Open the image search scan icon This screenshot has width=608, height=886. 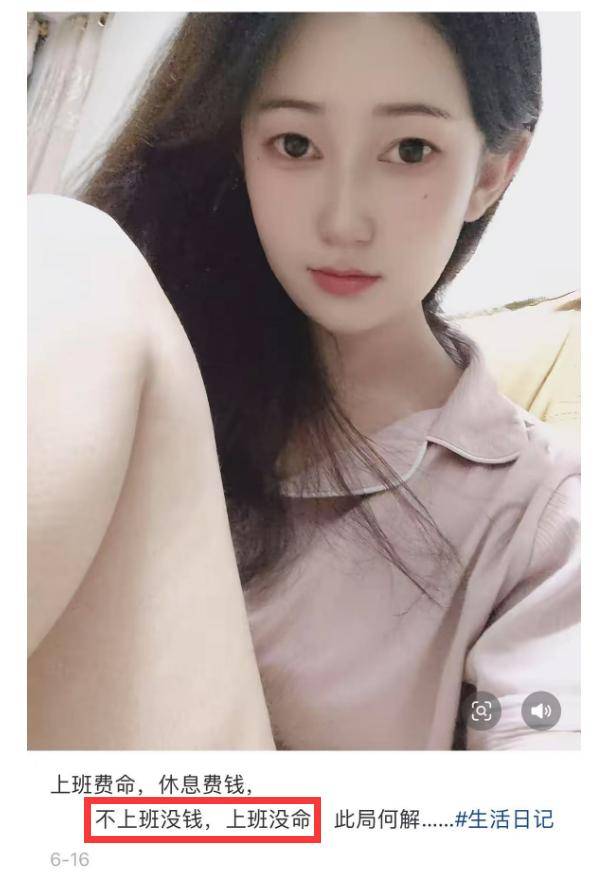click(x=483, y=711)
